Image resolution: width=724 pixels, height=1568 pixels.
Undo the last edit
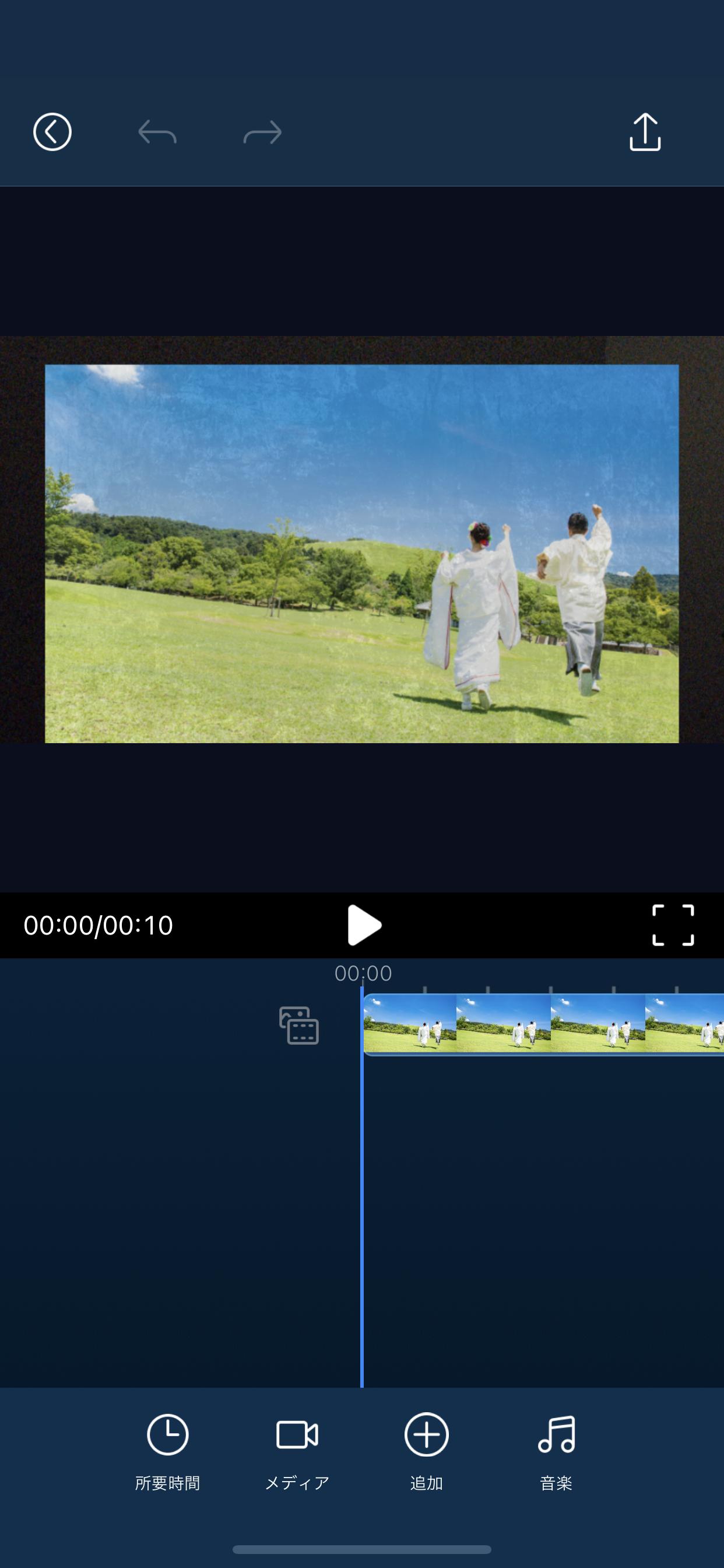[157, 132]
